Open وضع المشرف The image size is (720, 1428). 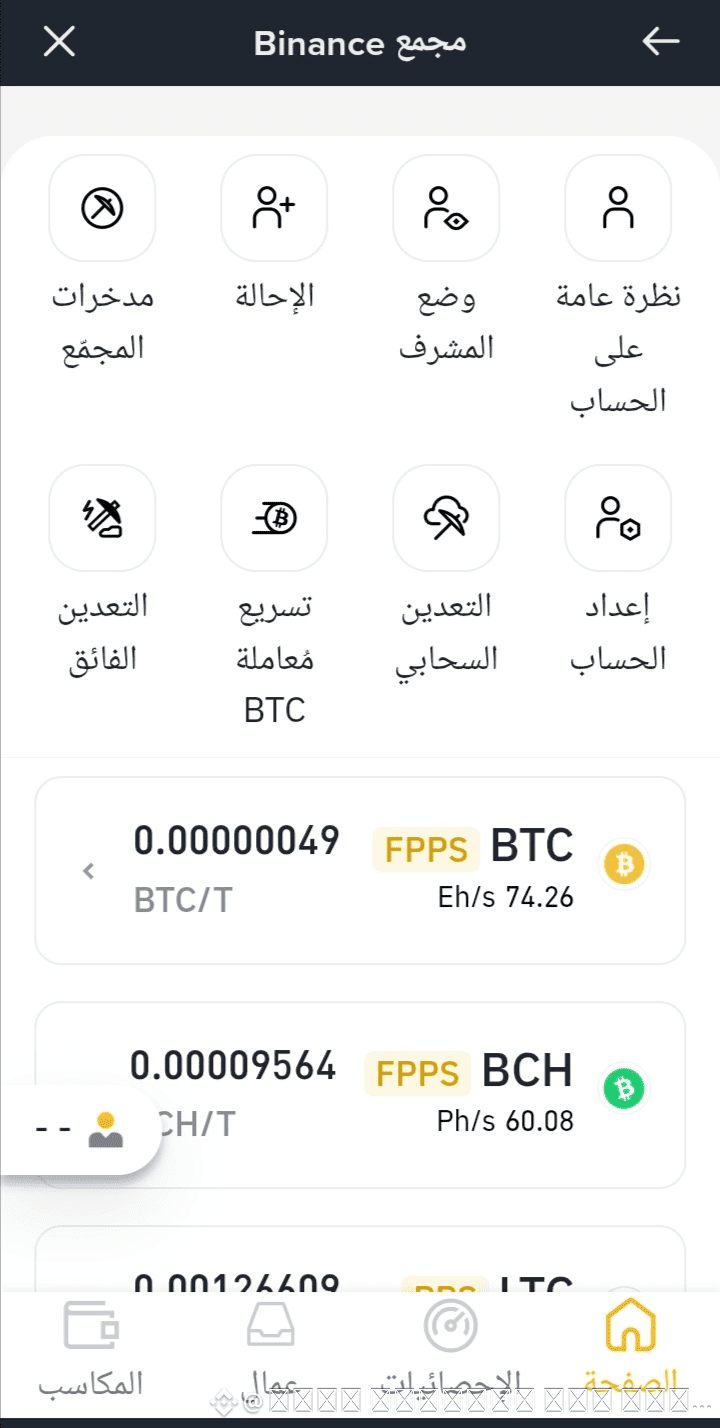tap(446, 260)
